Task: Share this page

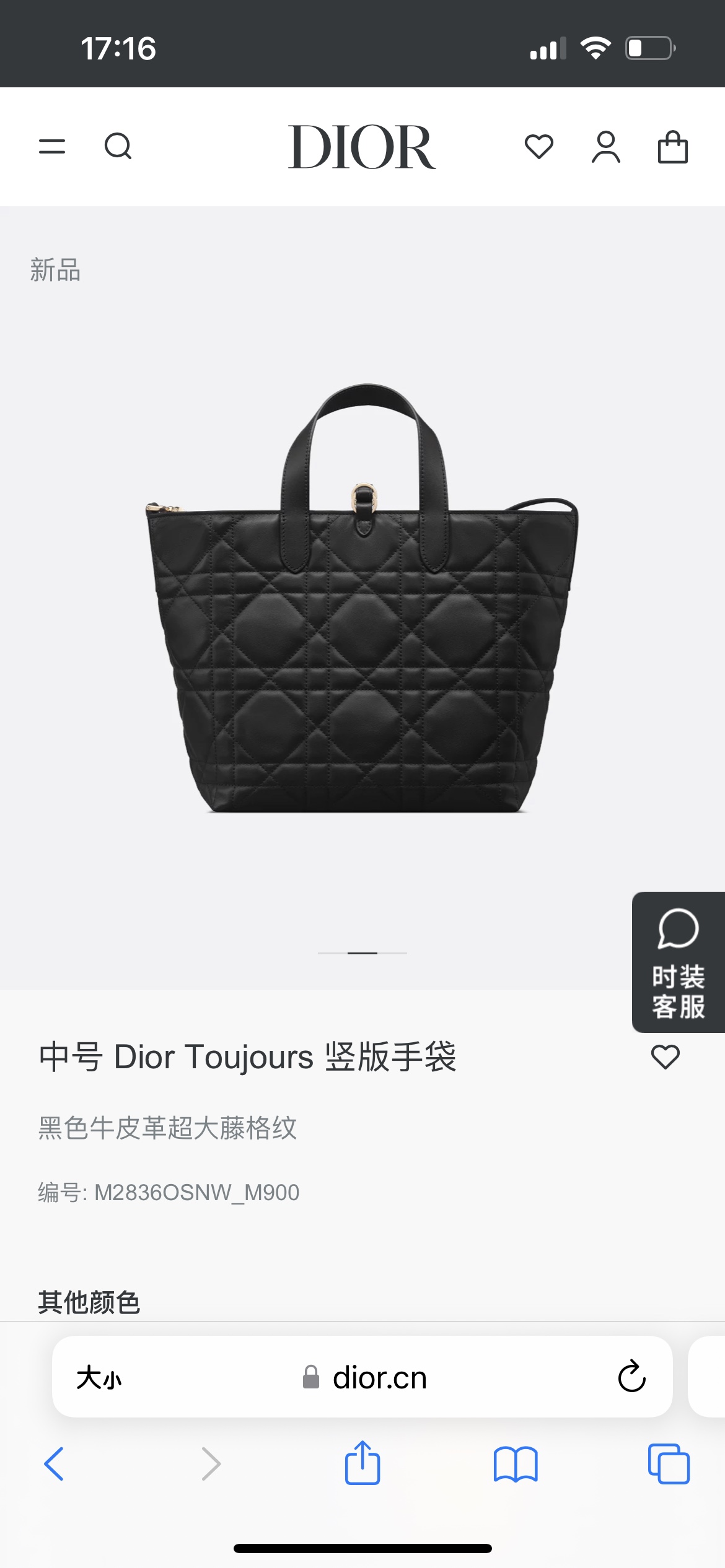Action: [x=362, y=1463]
